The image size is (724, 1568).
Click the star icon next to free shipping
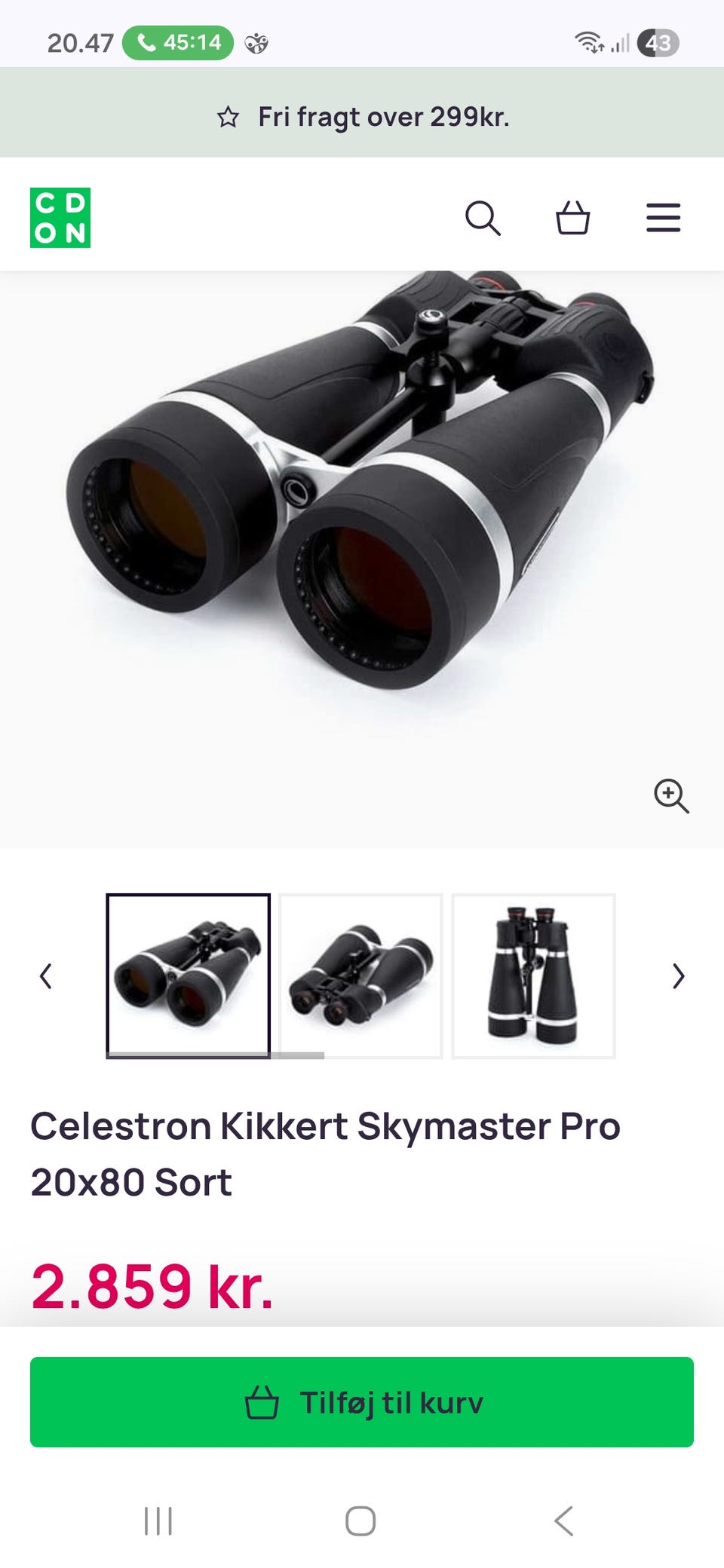coord(229,117)
